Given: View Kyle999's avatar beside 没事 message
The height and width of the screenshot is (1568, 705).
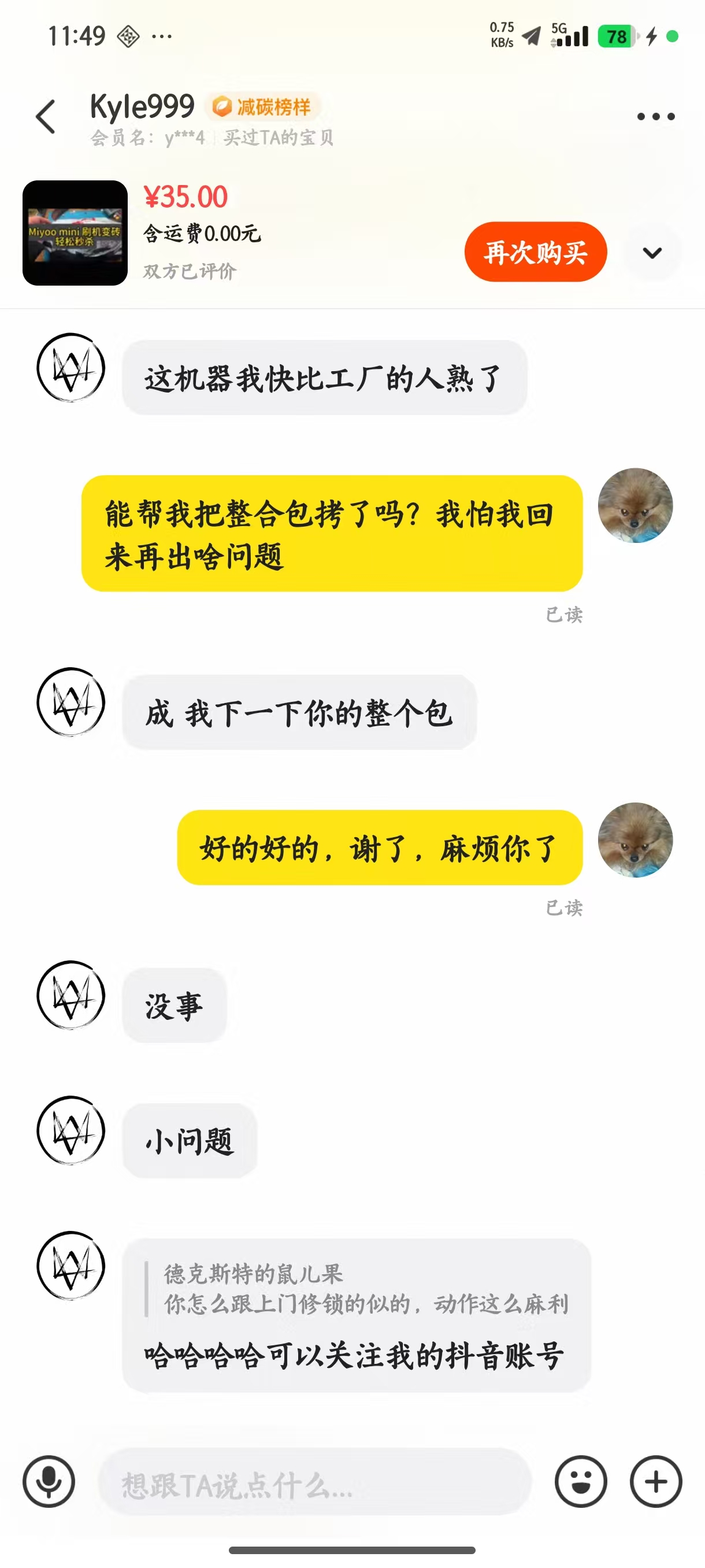Looking at the screenshot, I should (x=71, y=995).
